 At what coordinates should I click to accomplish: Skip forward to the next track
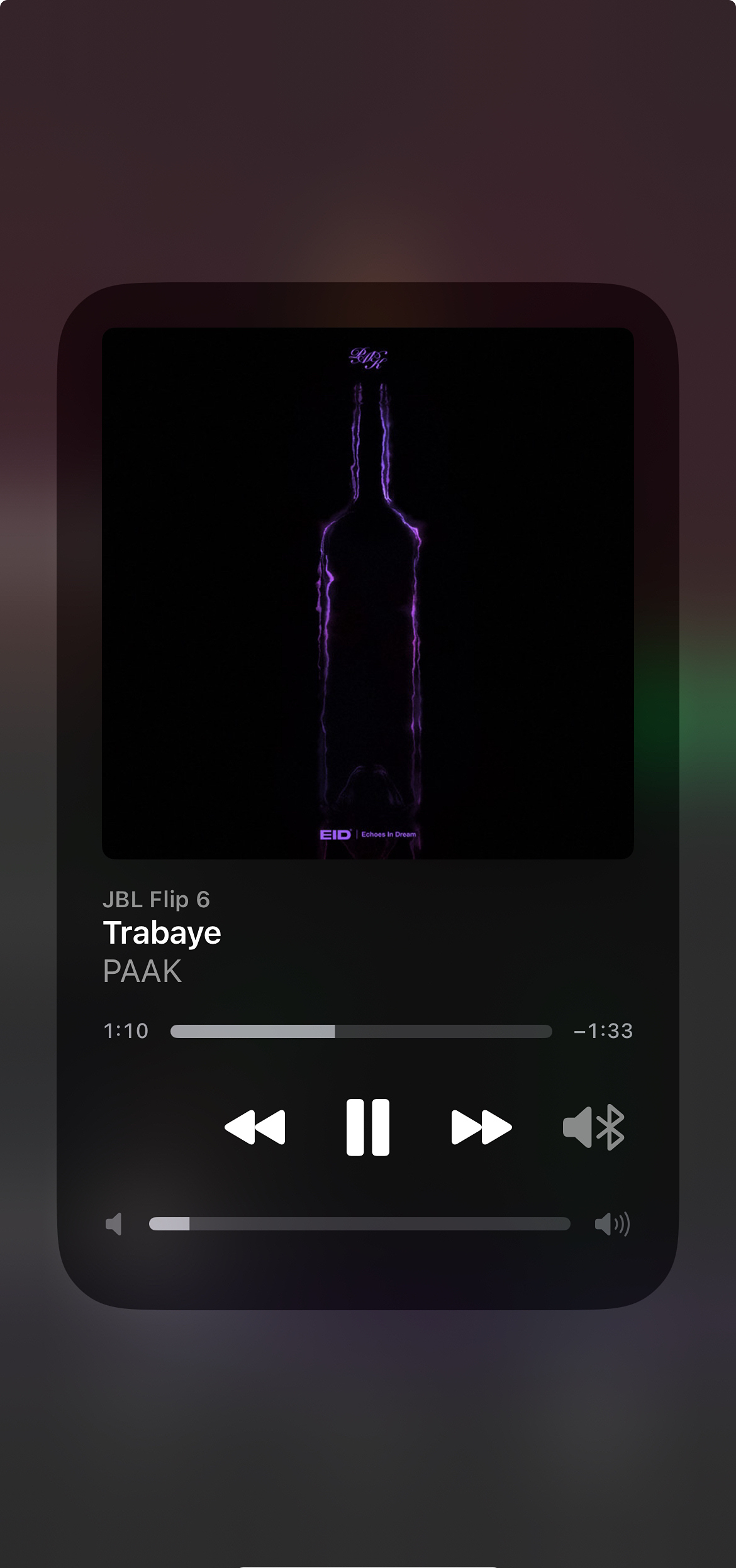[x=481, y=1127]
